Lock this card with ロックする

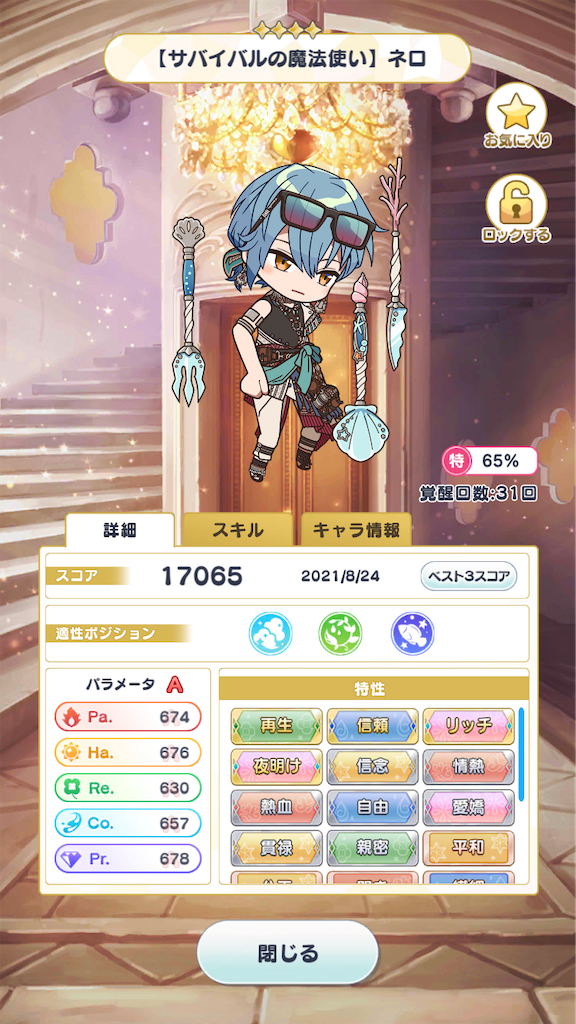pos(517,208)
